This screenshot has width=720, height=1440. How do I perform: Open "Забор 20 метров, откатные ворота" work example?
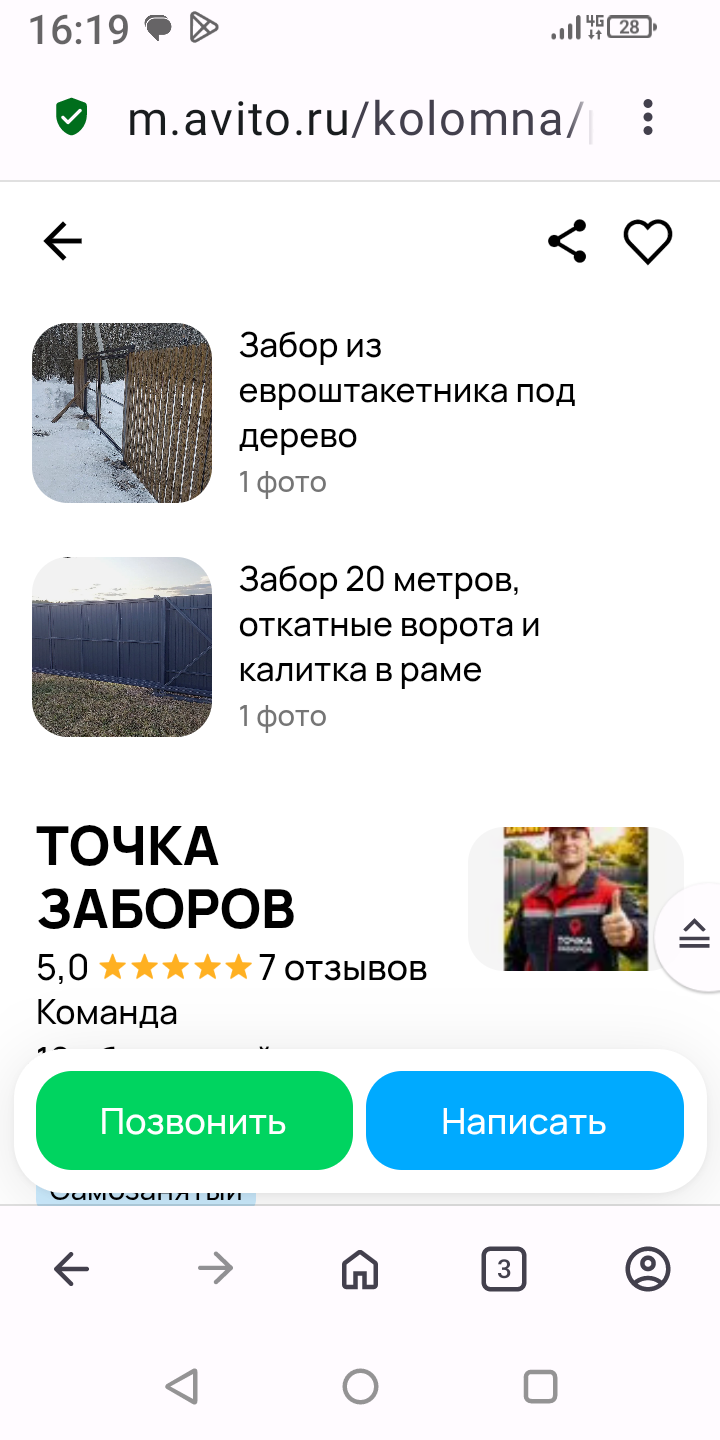[x=122, y=646]
